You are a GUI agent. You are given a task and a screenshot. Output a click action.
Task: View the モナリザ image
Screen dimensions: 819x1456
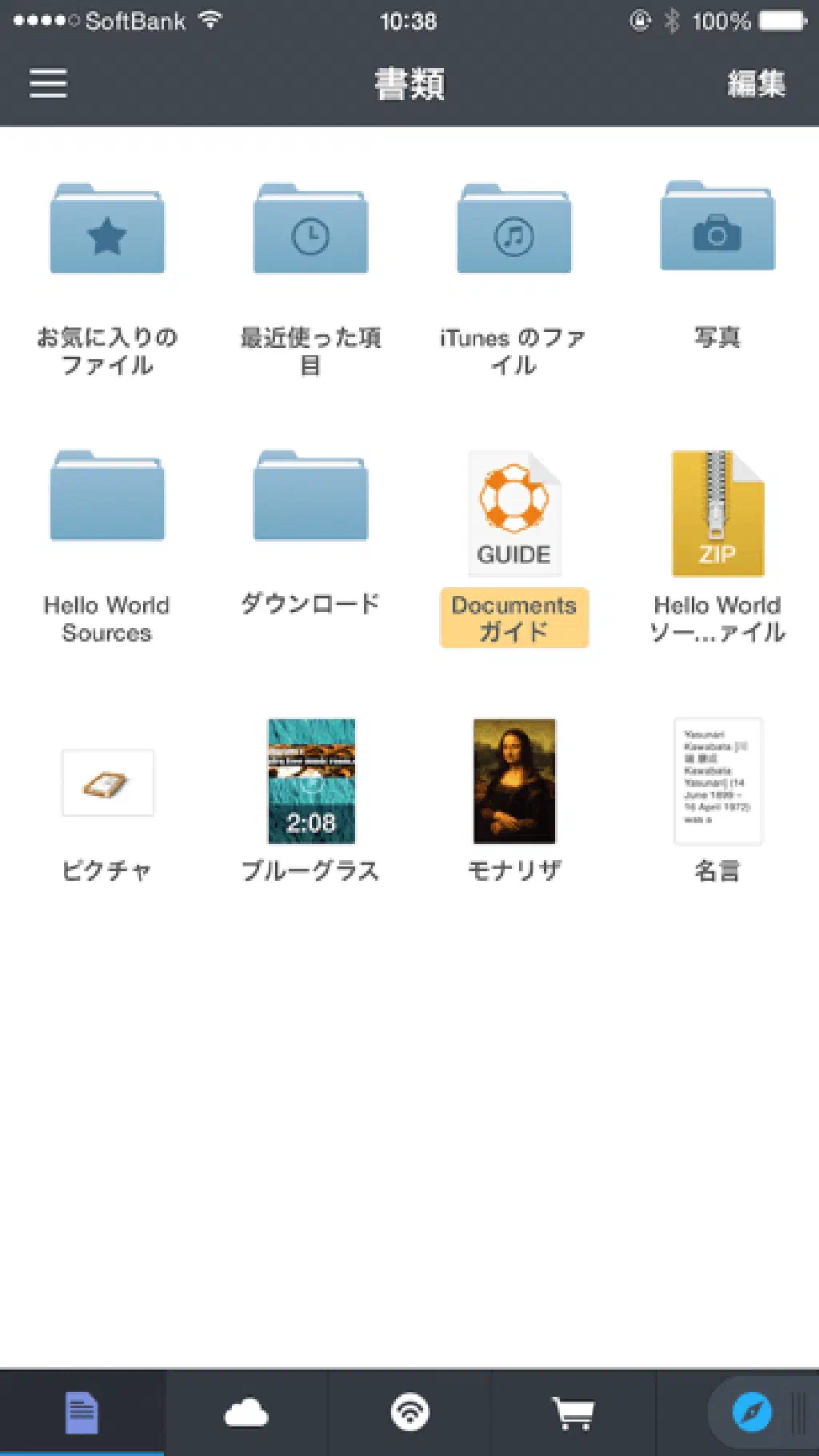[x=514, y=781]
